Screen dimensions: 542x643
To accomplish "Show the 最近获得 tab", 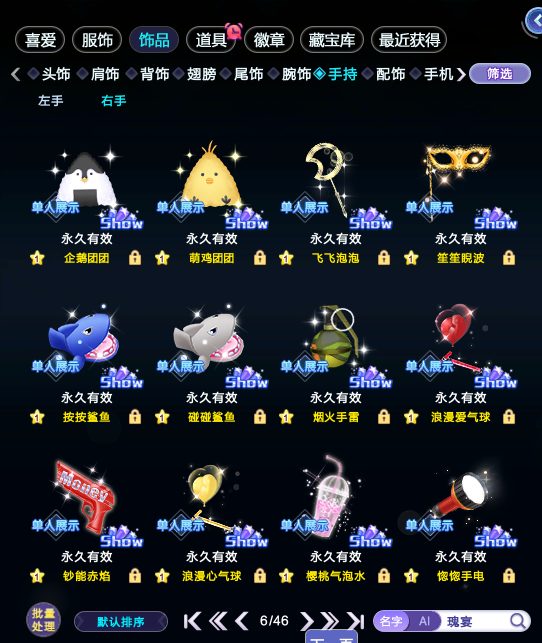I will click(x=409, y=40).
